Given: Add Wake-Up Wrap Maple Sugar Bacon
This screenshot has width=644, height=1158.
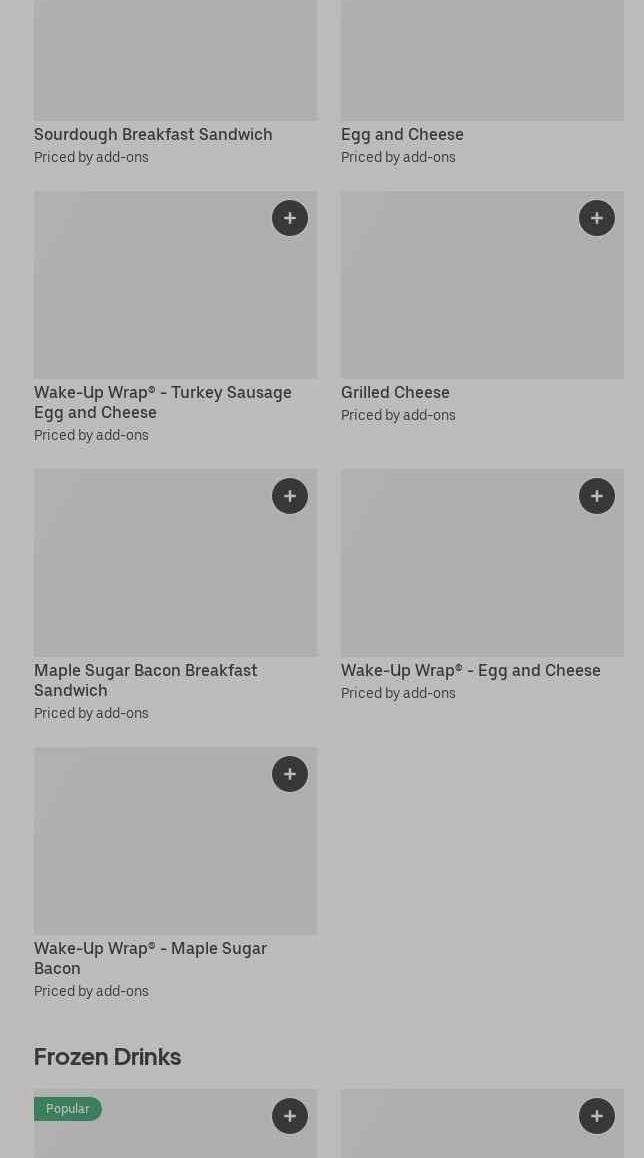Looking at the screenshot, I should click(290, 774).
